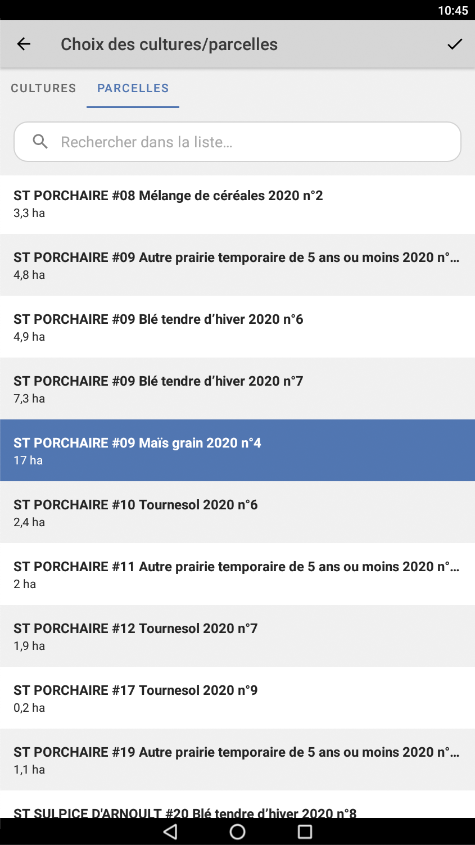Tap the system home button
Viewport: 475px width, 845px height.
237,832
